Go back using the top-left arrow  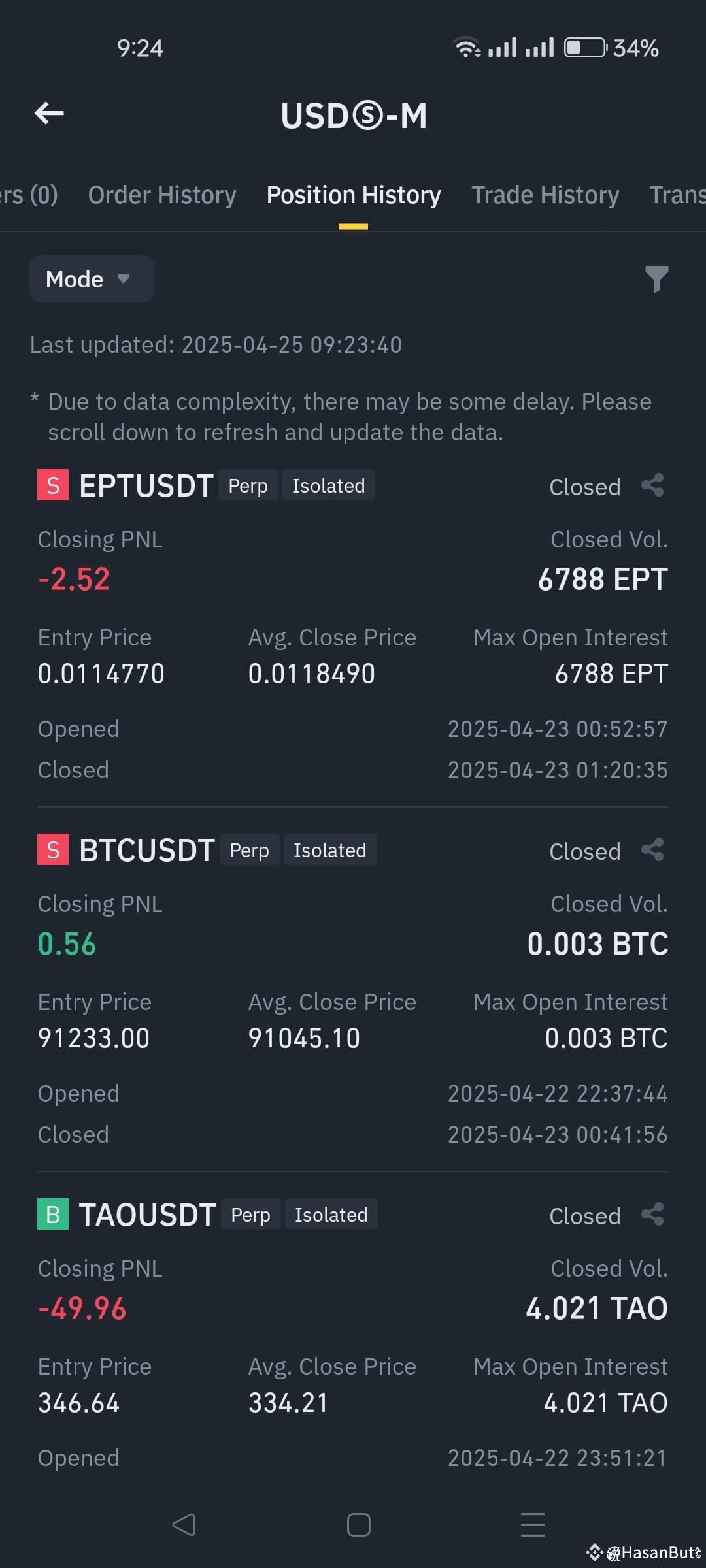point(50,113)
